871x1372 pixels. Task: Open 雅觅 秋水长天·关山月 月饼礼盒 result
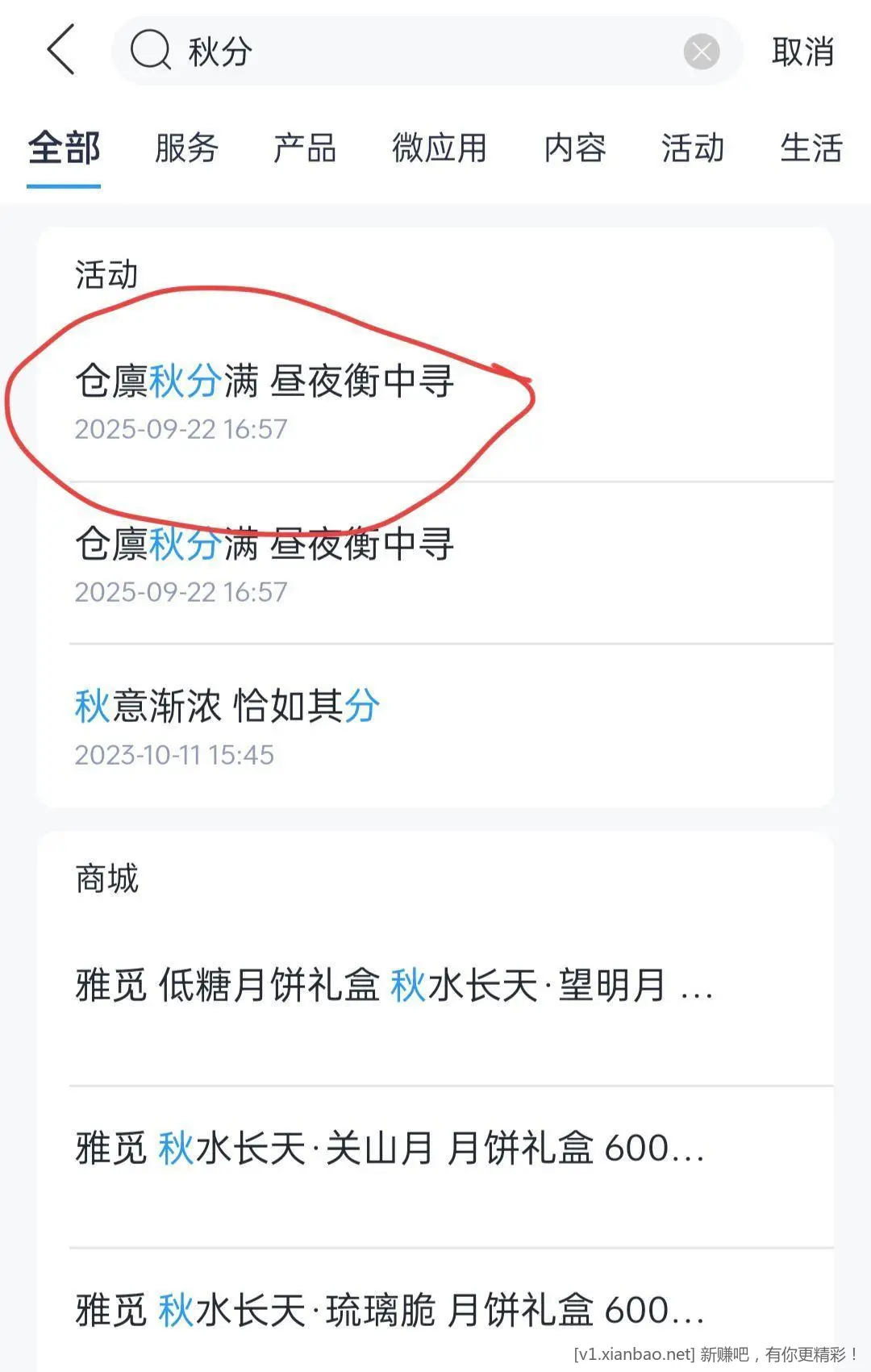(390, 1149)
